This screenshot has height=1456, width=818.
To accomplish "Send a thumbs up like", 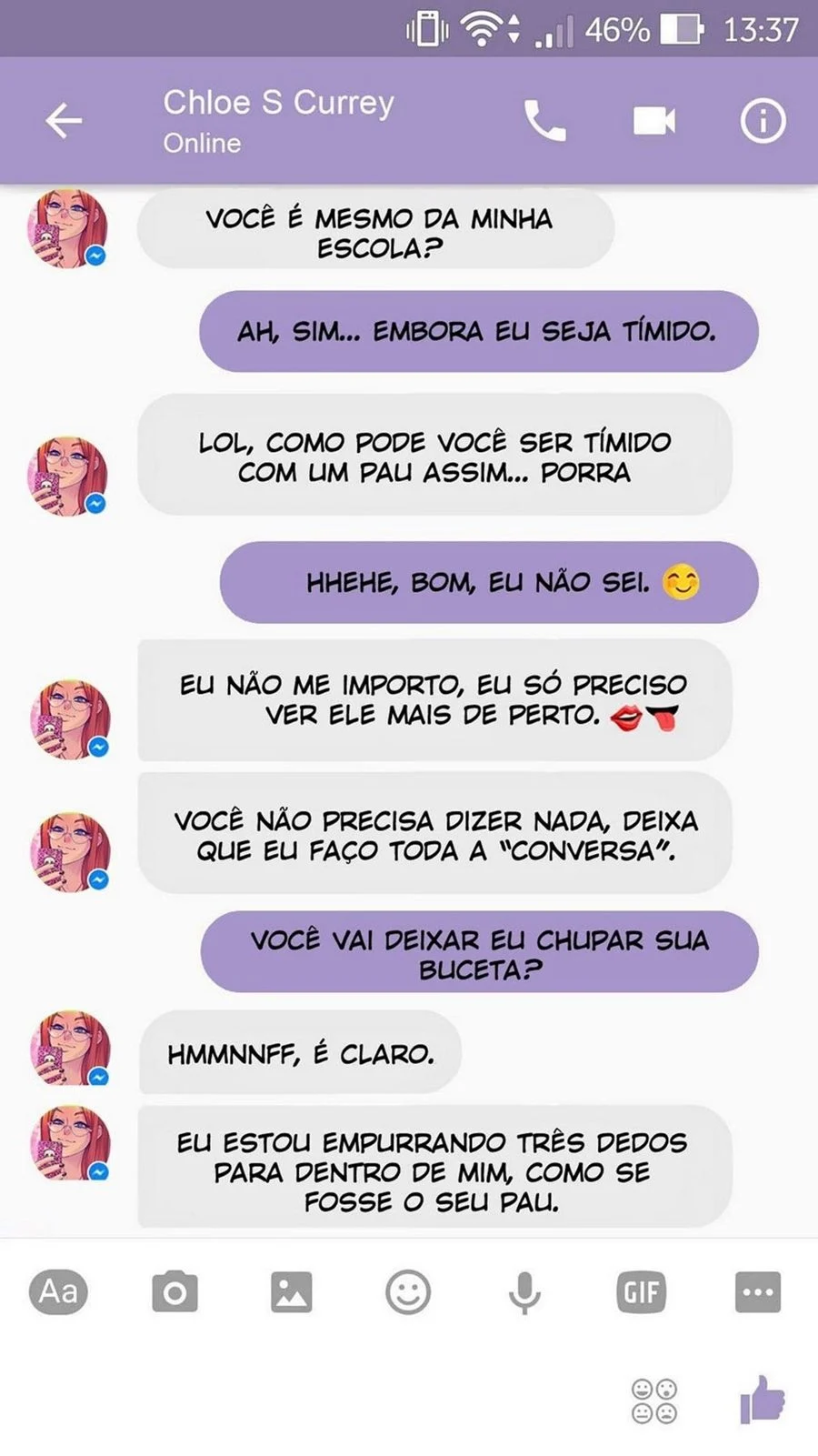I will (760, 1401).
